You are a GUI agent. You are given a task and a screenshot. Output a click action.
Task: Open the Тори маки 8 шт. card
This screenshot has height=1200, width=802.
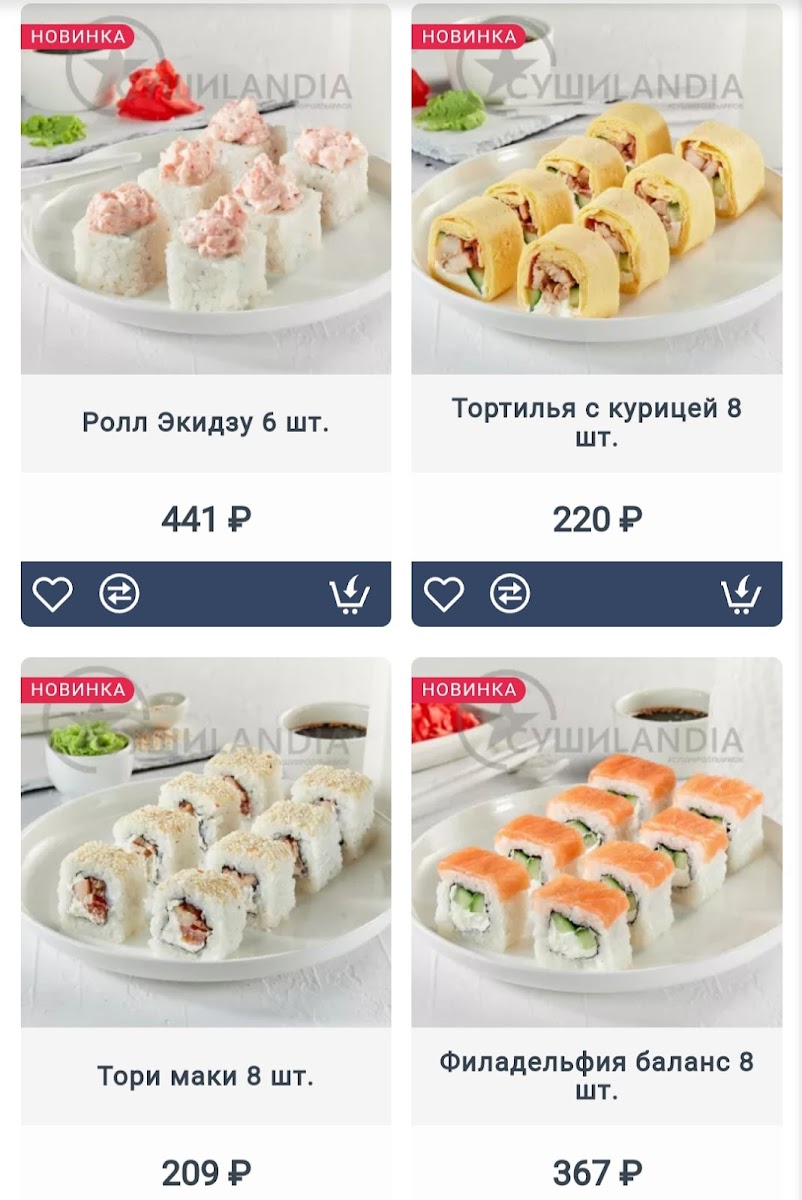tap(206, 1076)
